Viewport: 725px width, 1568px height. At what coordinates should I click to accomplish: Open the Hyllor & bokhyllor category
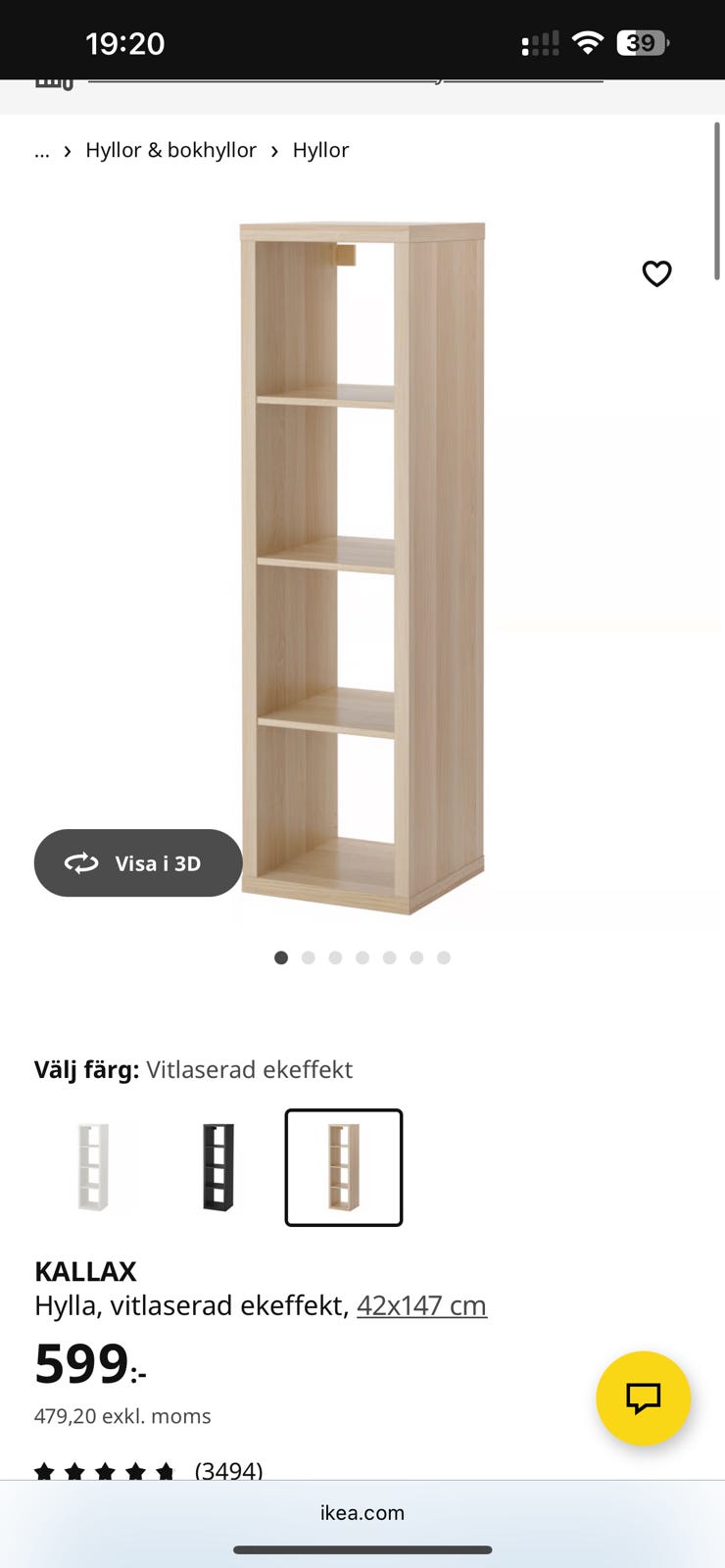coord(170,150)
